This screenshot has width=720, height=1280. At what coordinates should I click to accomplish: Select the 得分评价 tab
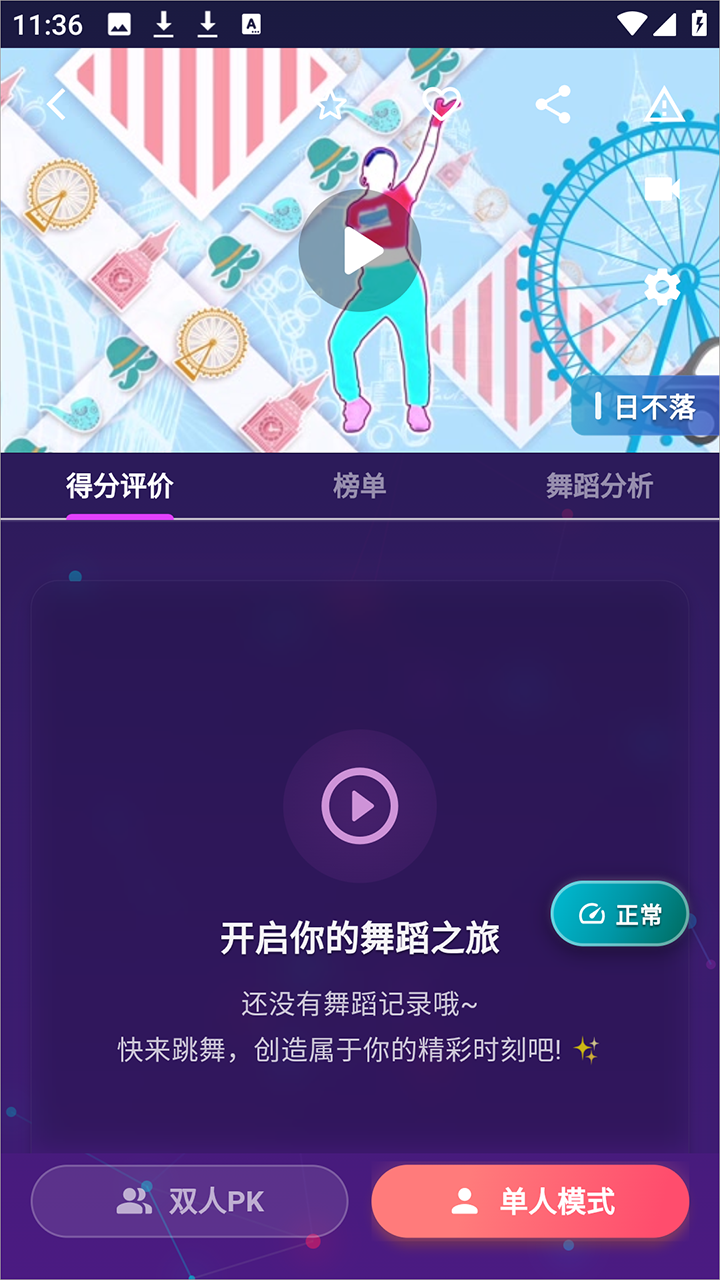point(120,487)
